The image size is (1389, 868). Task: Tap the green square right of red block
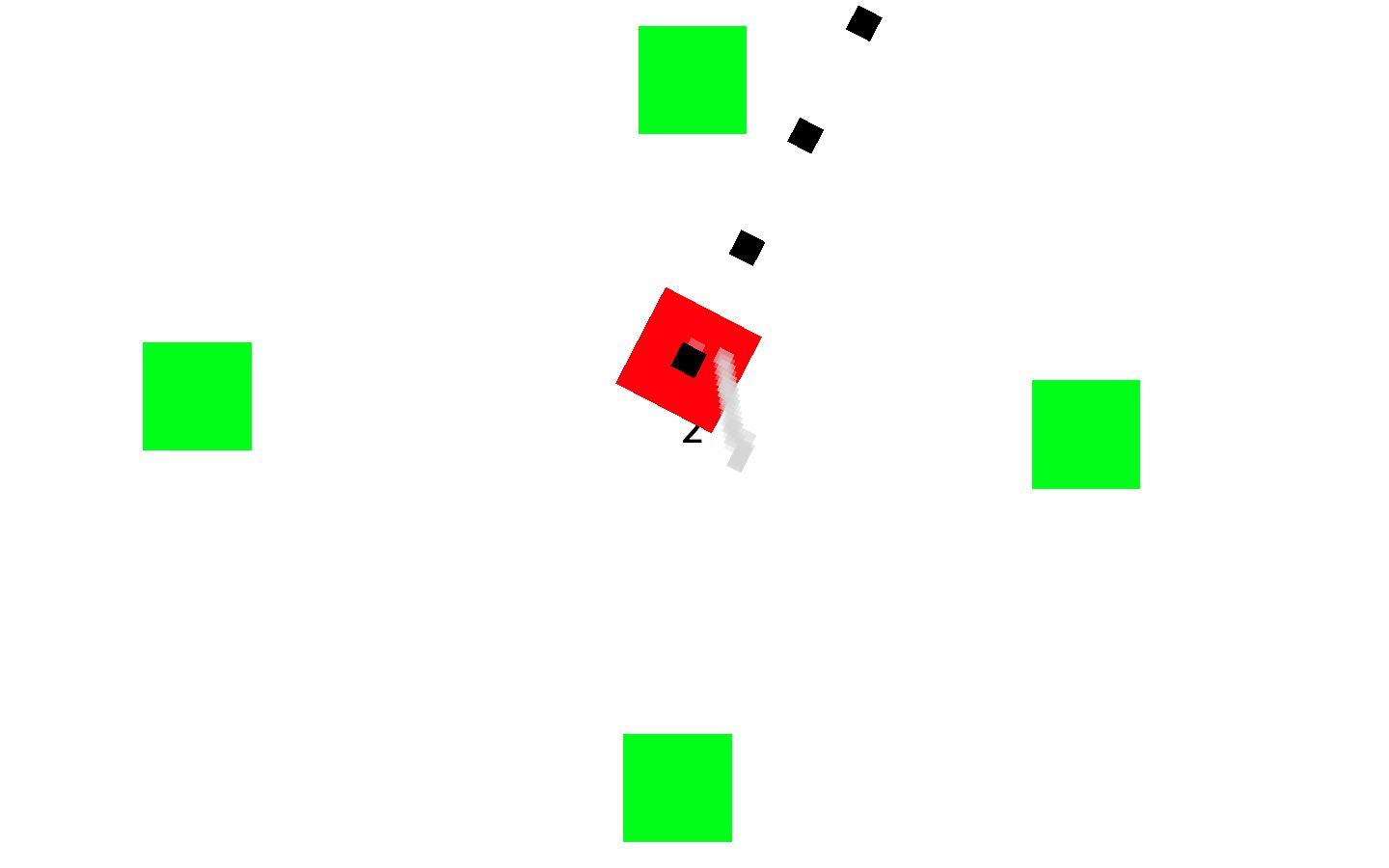coord(1085,434)
